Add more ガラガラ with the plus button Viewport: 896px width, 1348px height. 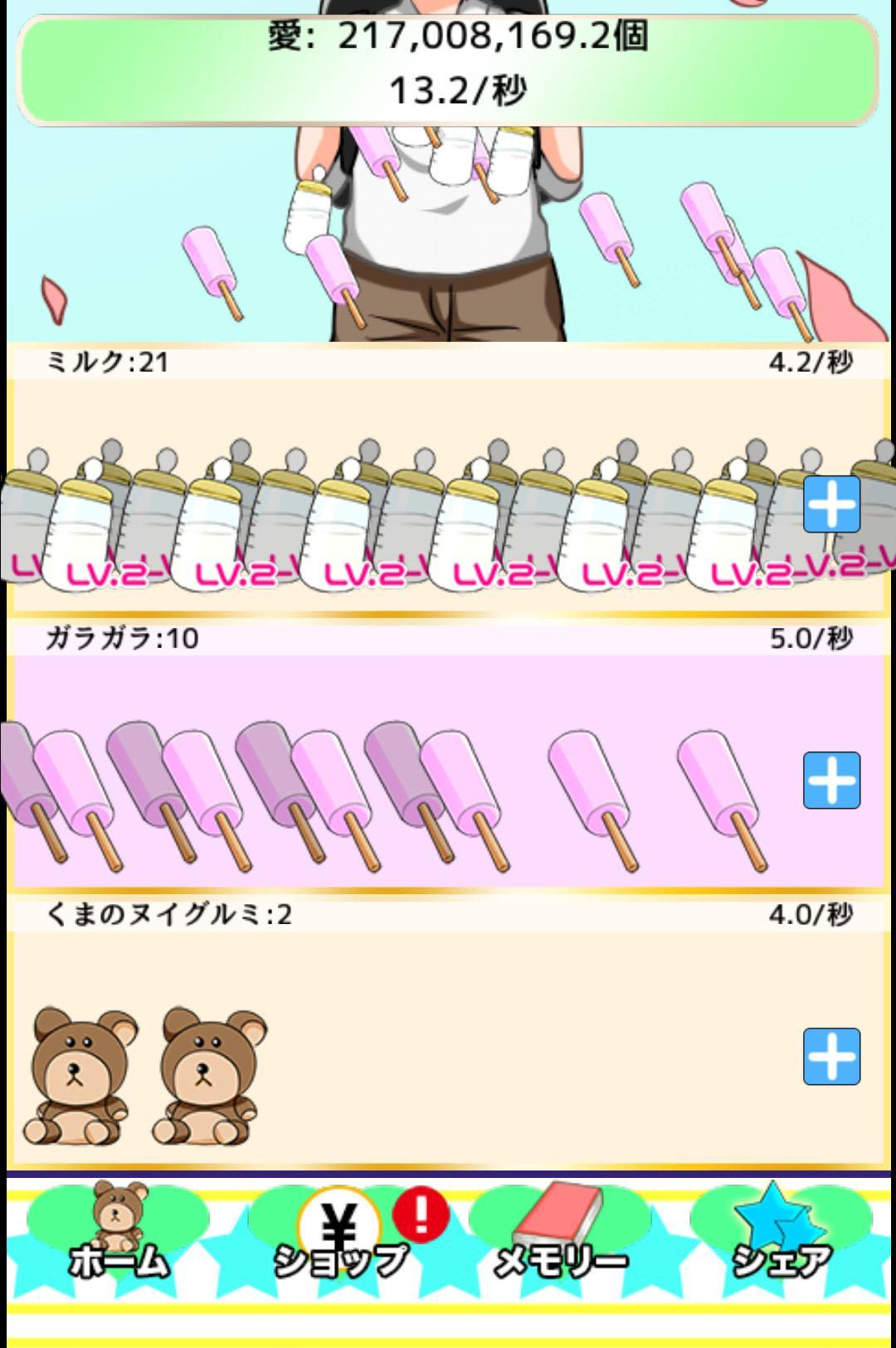coord(831,781)
